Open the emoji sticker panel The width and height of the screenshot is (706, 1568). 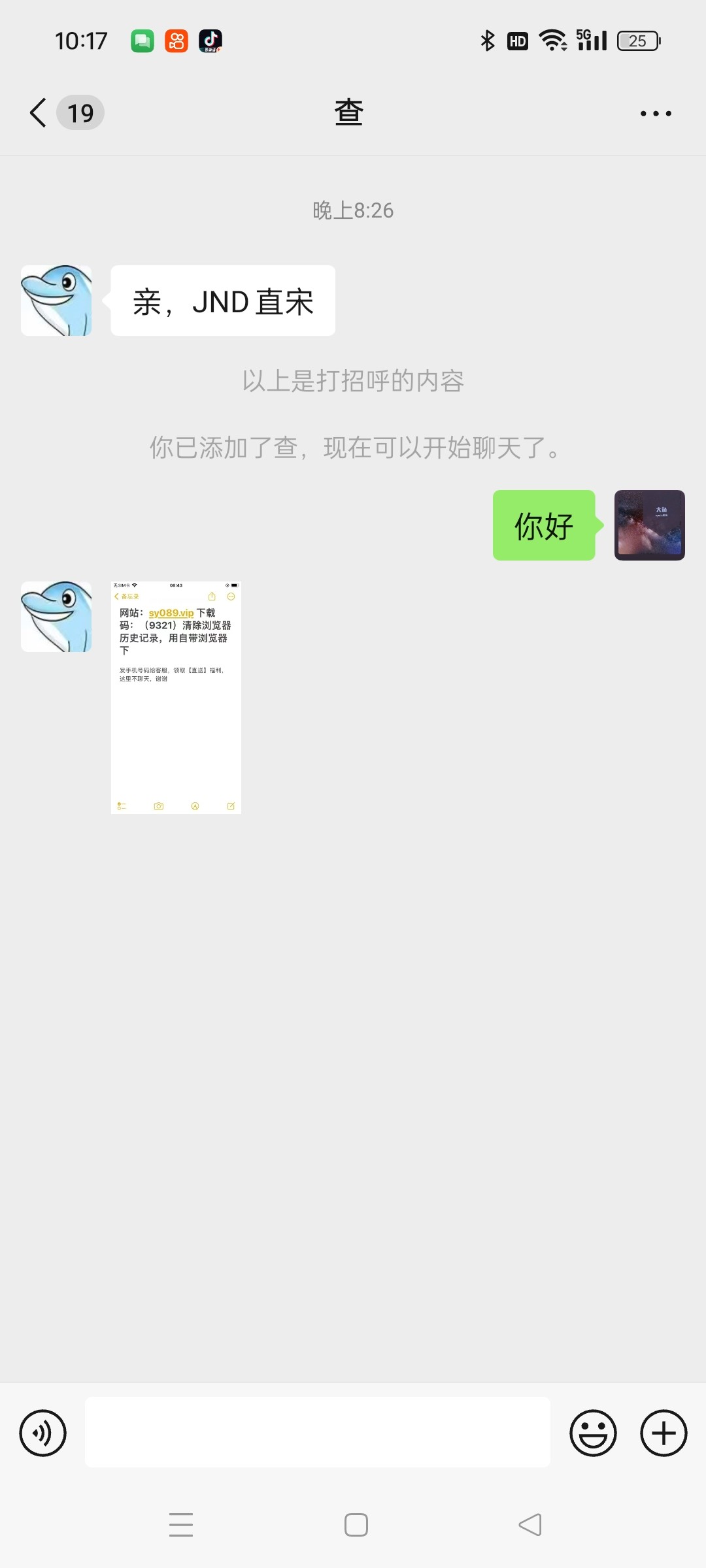click(593, 1433)
